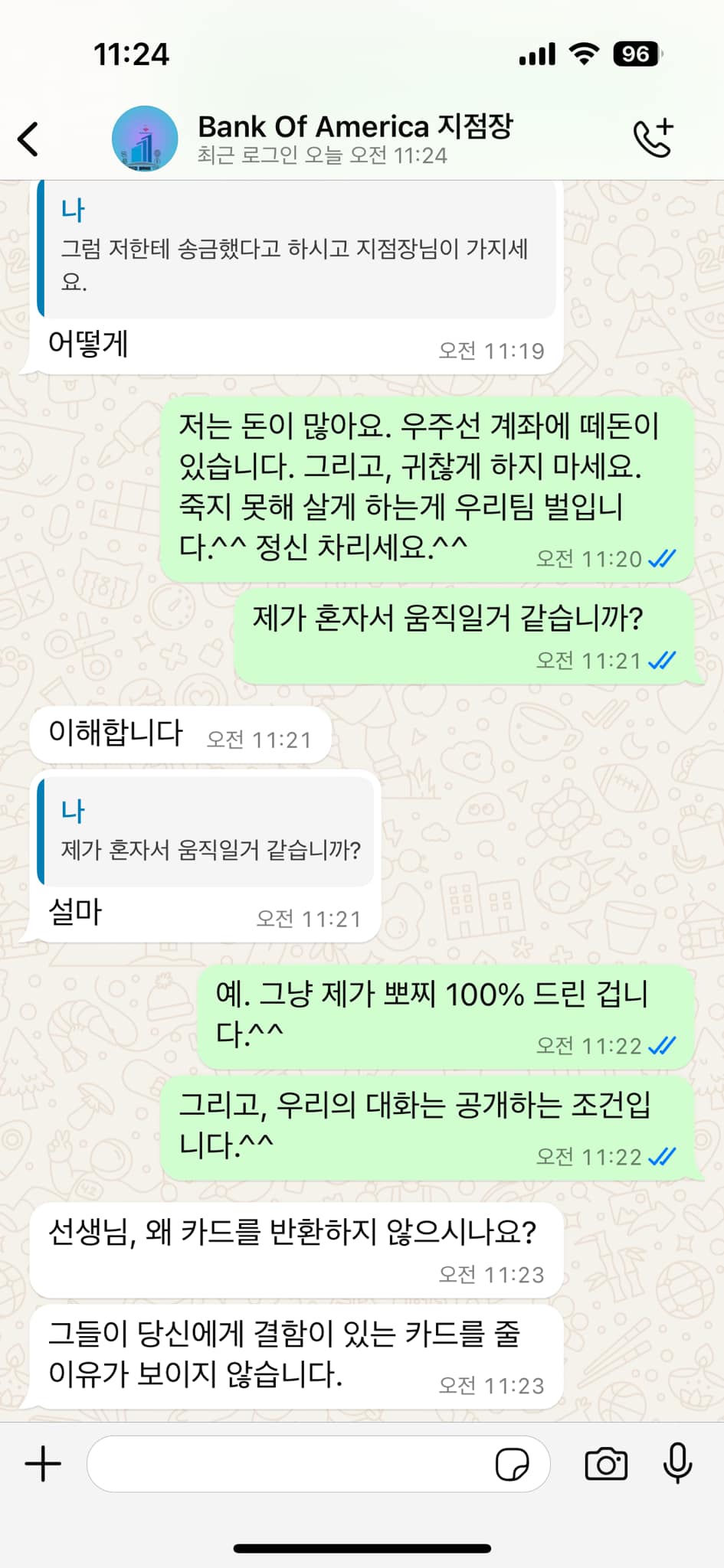724x1568 pixels.
Task: Record a voice message with the microphone
Action: point(677,1463)
